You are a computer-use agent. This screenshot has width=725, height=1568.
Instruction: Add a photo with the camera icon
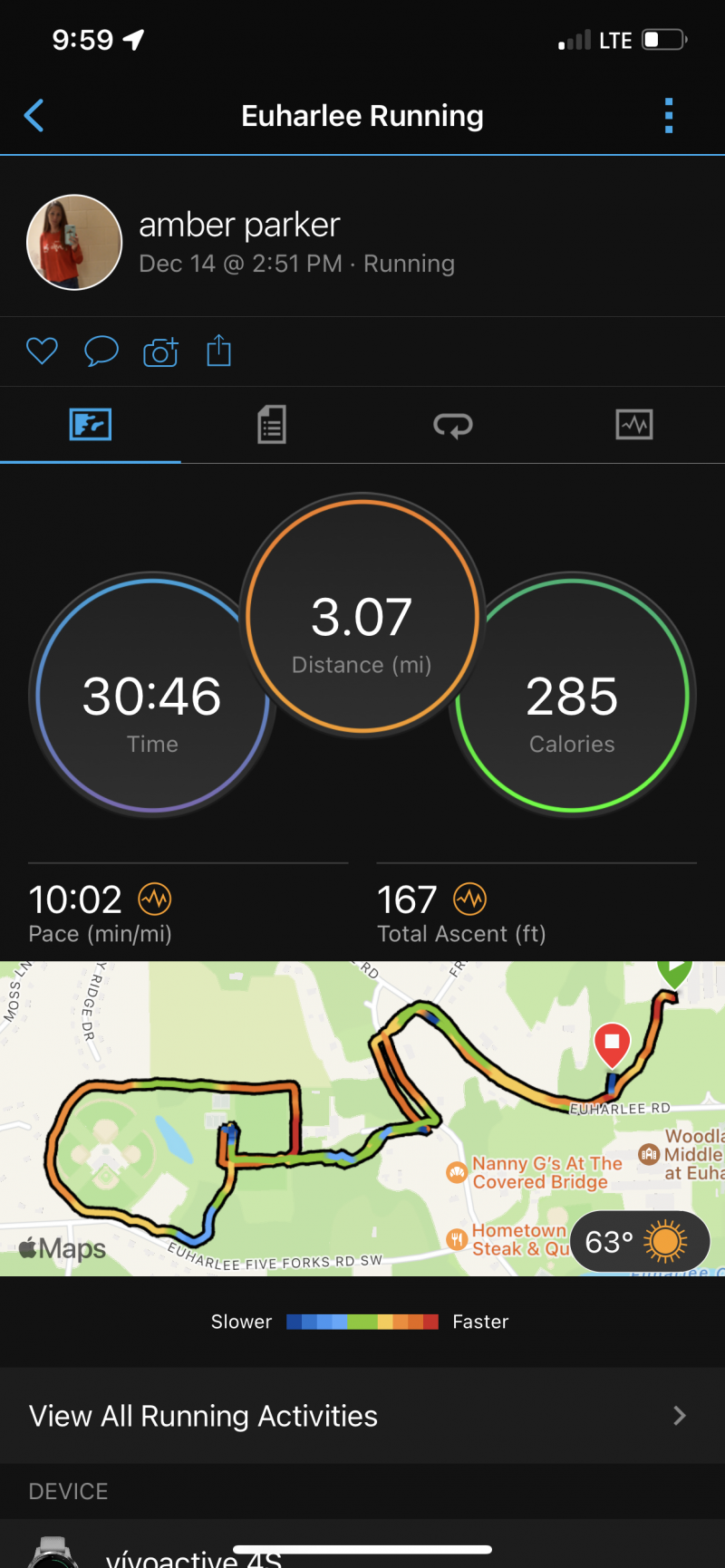pyautogui.click(x=160, y=351)
